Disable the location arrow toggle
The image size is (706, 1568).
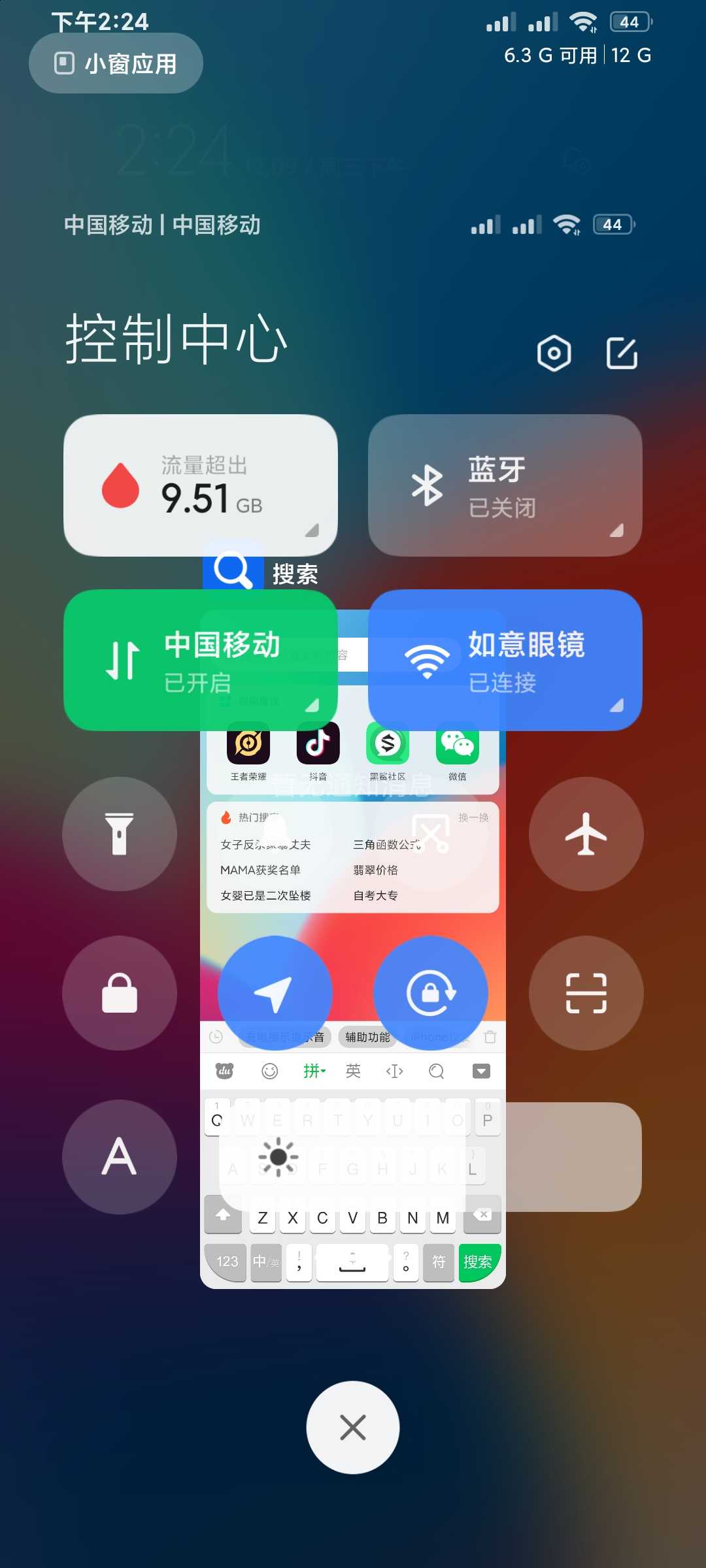pos(275,993)
